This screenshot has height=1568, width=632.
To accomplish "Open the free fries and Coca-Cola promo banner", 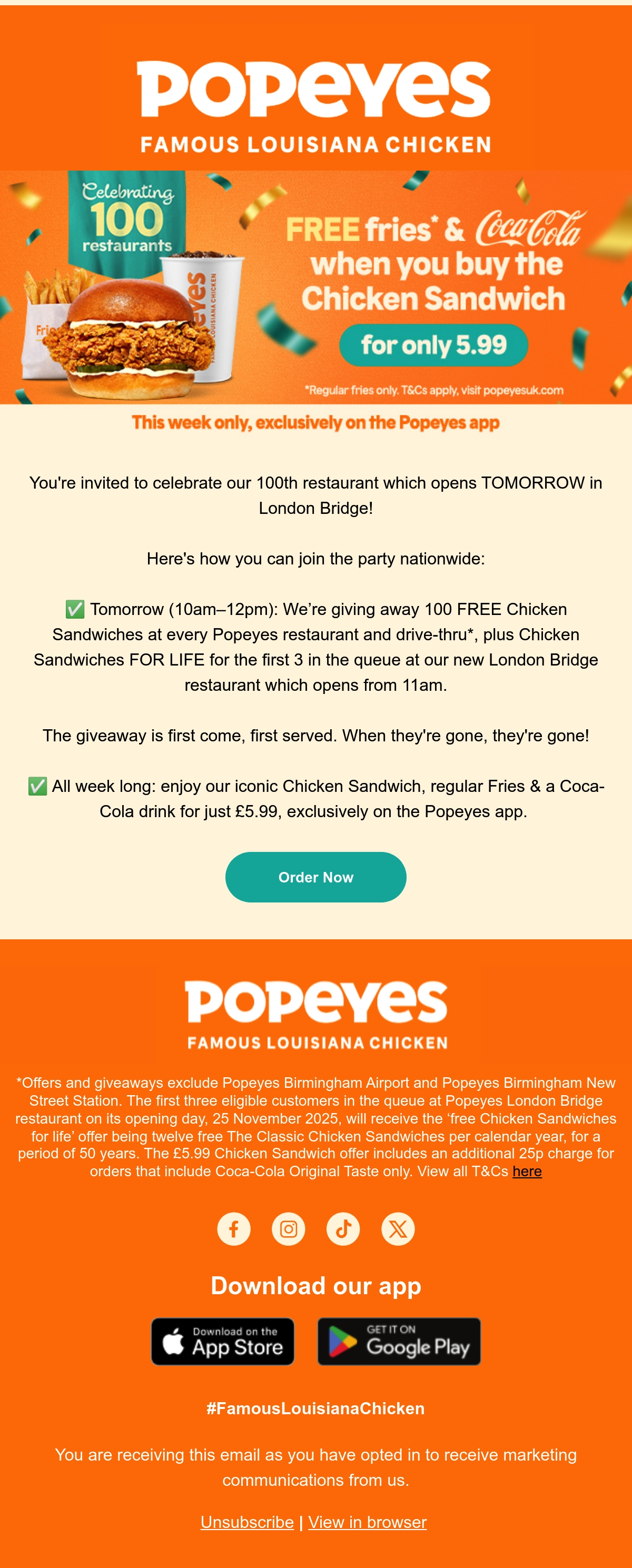I will click(316, 287).
